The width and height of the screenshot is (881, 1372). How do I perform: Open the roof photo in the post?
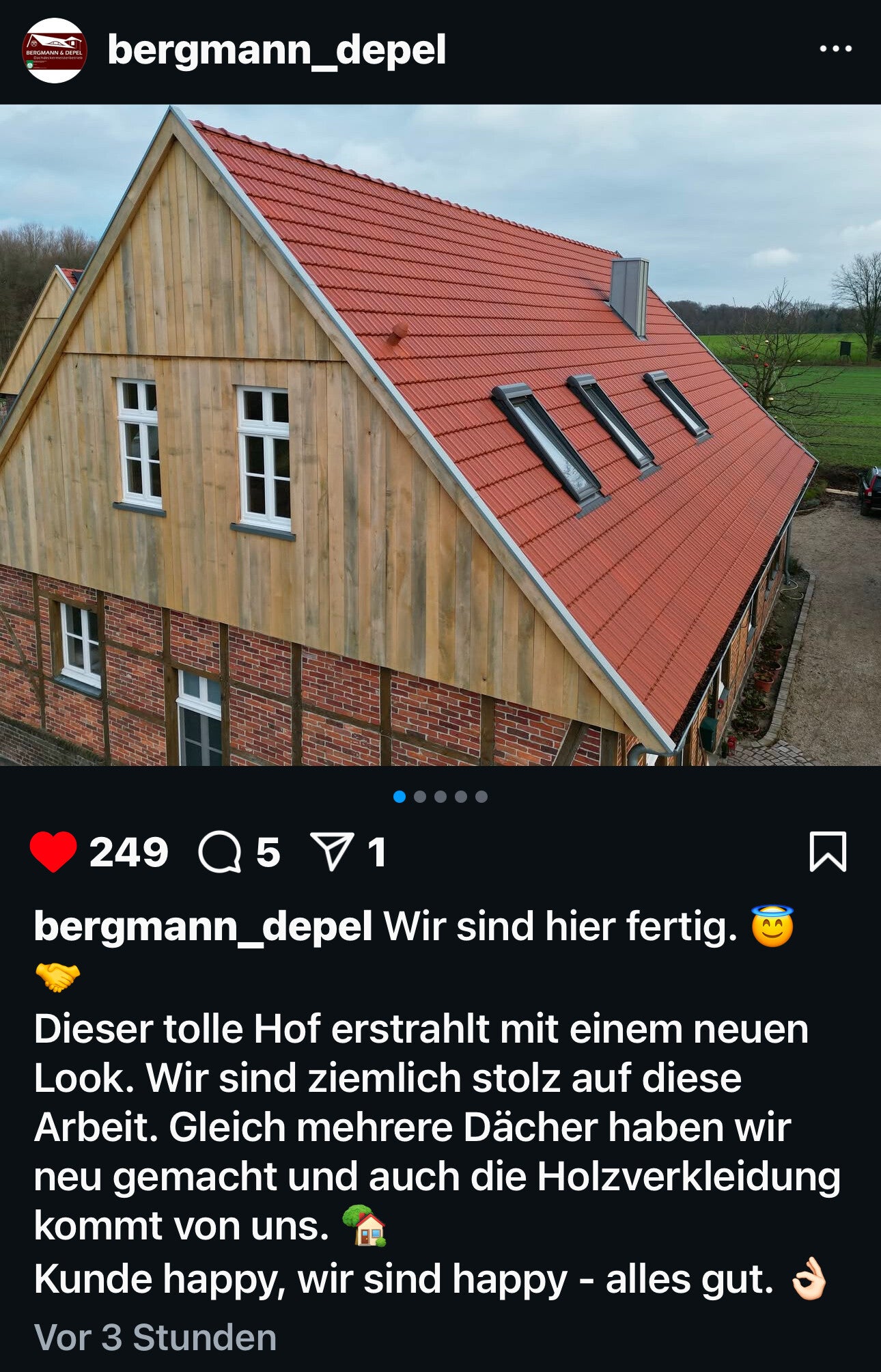[440, 435]
